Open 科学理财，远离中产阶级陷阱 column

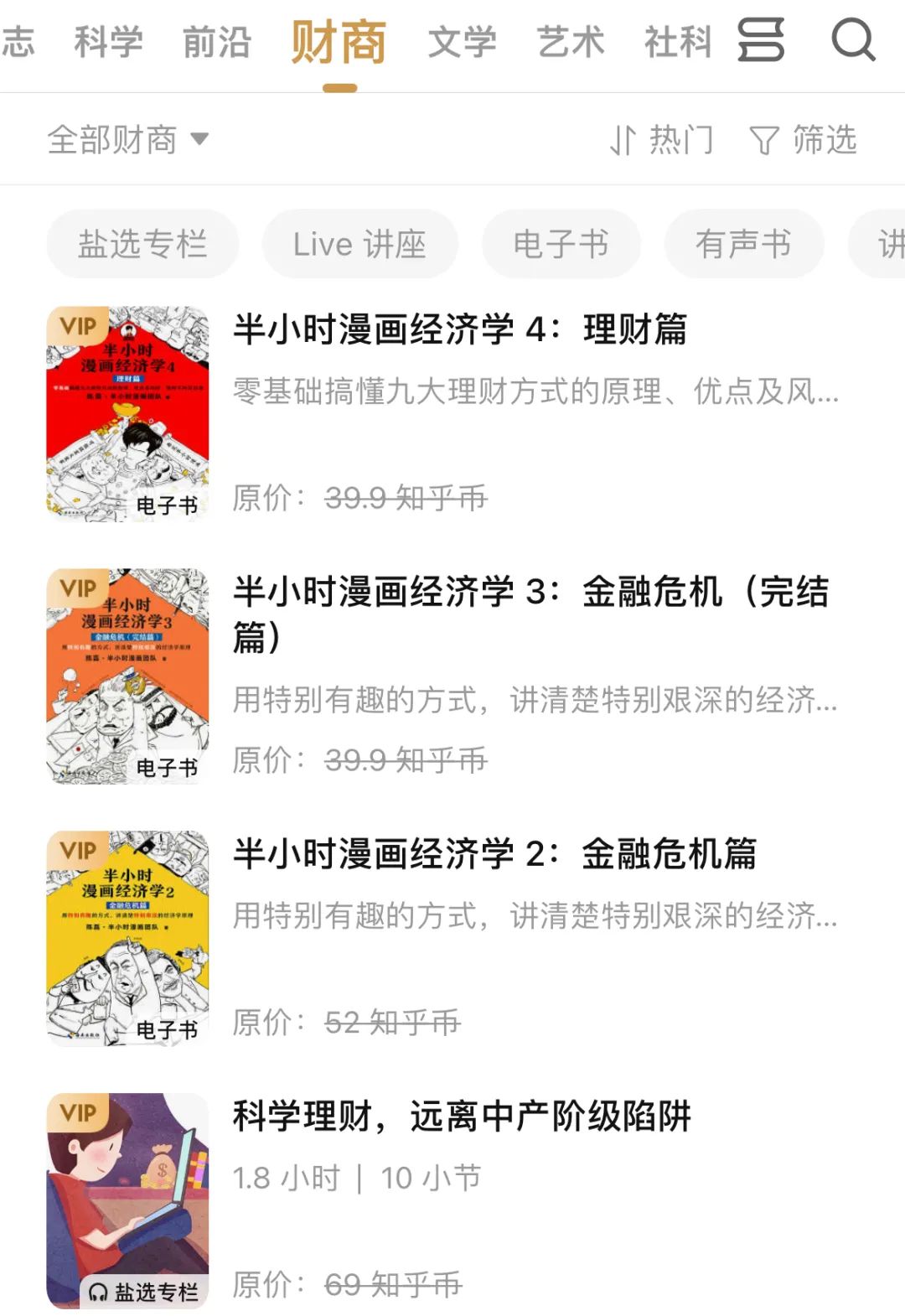[x=462, y=1117]
